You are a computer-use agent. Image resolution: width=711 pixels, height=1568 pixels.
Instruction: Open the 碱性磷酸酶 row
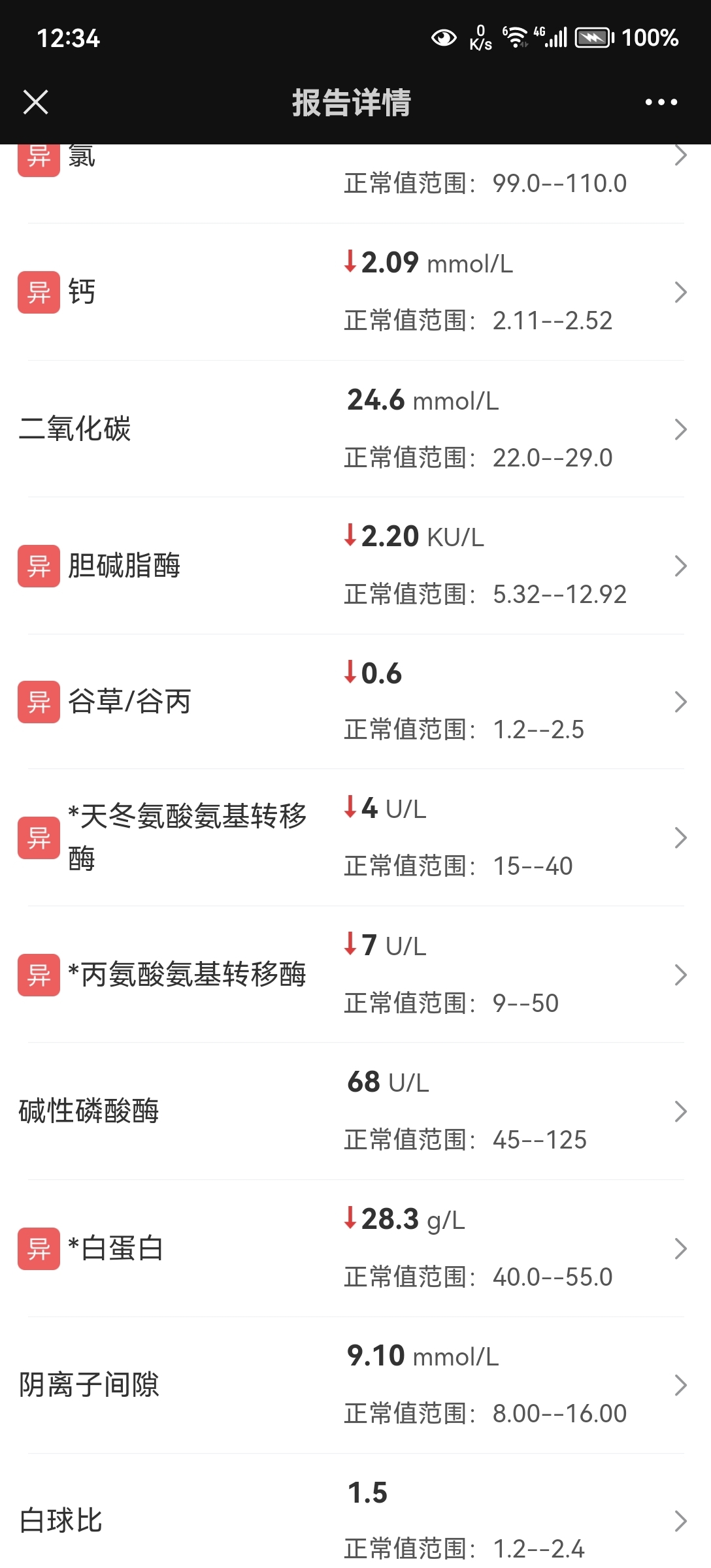click(355, 1111)
